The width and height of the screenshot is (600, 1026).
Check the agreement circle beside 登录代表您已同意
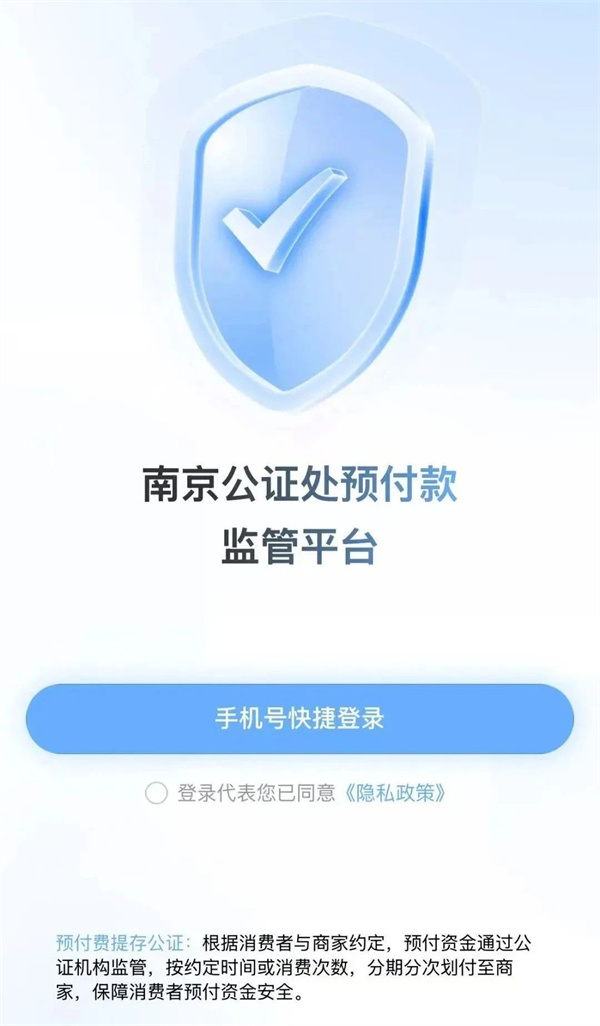pyautogui.click(x=156, y=793)
